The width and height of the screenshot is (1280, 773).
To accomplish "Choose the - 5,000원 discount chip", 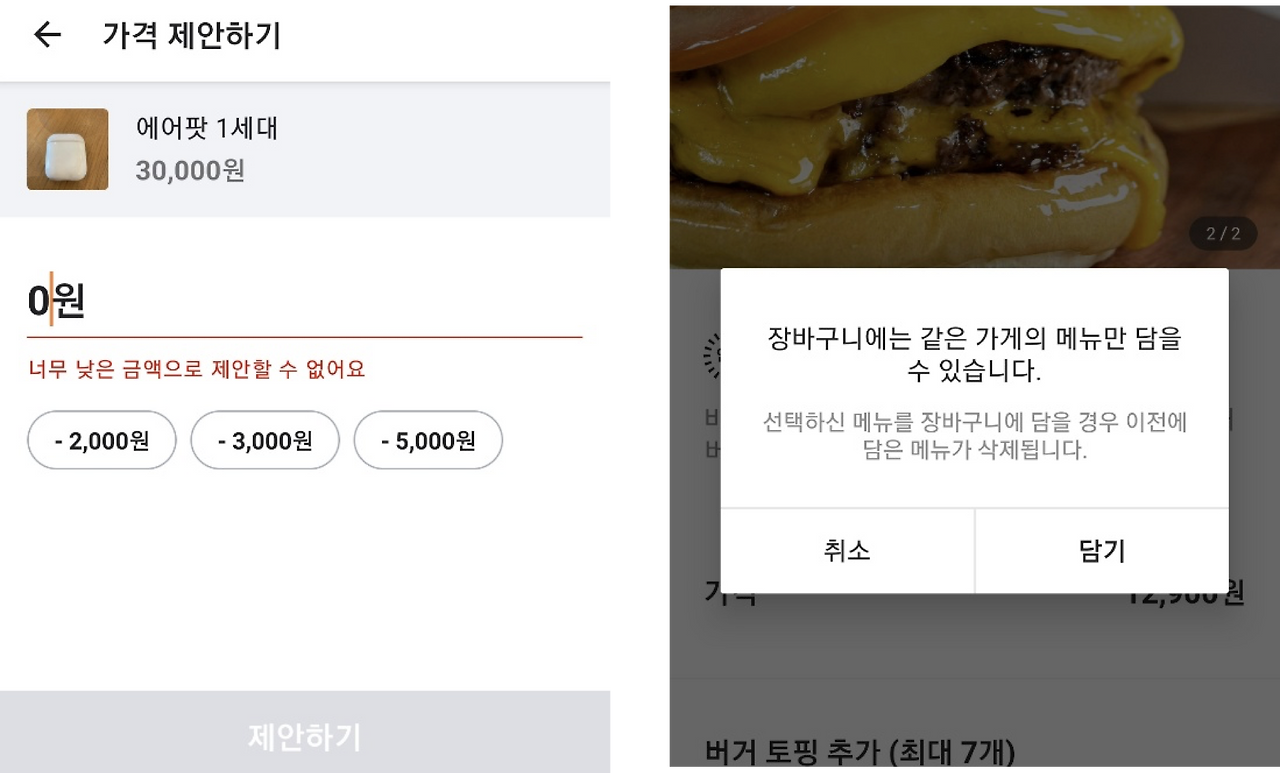I will (428, 440).
